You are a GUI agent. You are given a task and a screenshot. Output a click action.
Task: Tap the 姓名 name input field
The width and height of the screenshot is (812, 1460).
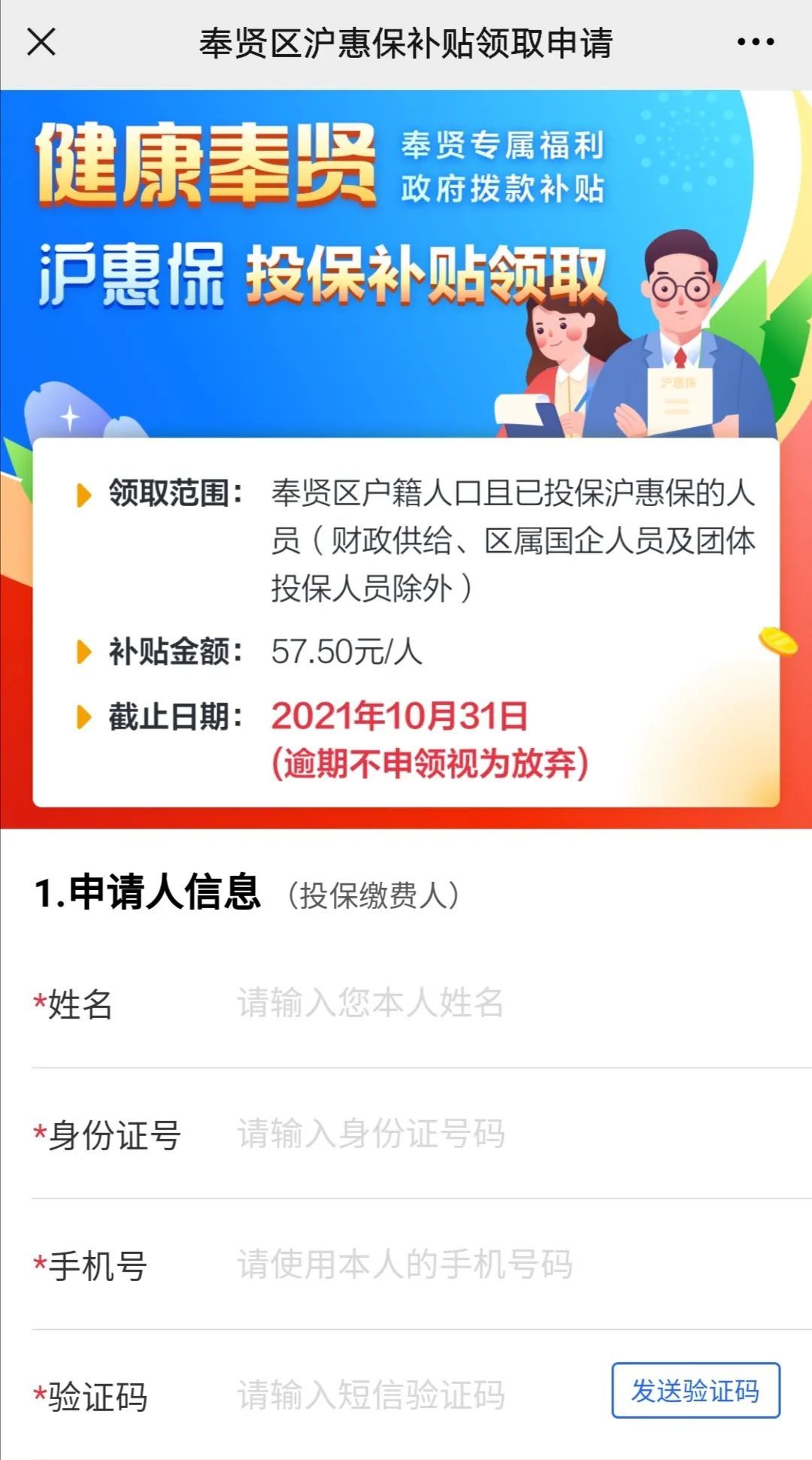click(x=519, y=1003)
